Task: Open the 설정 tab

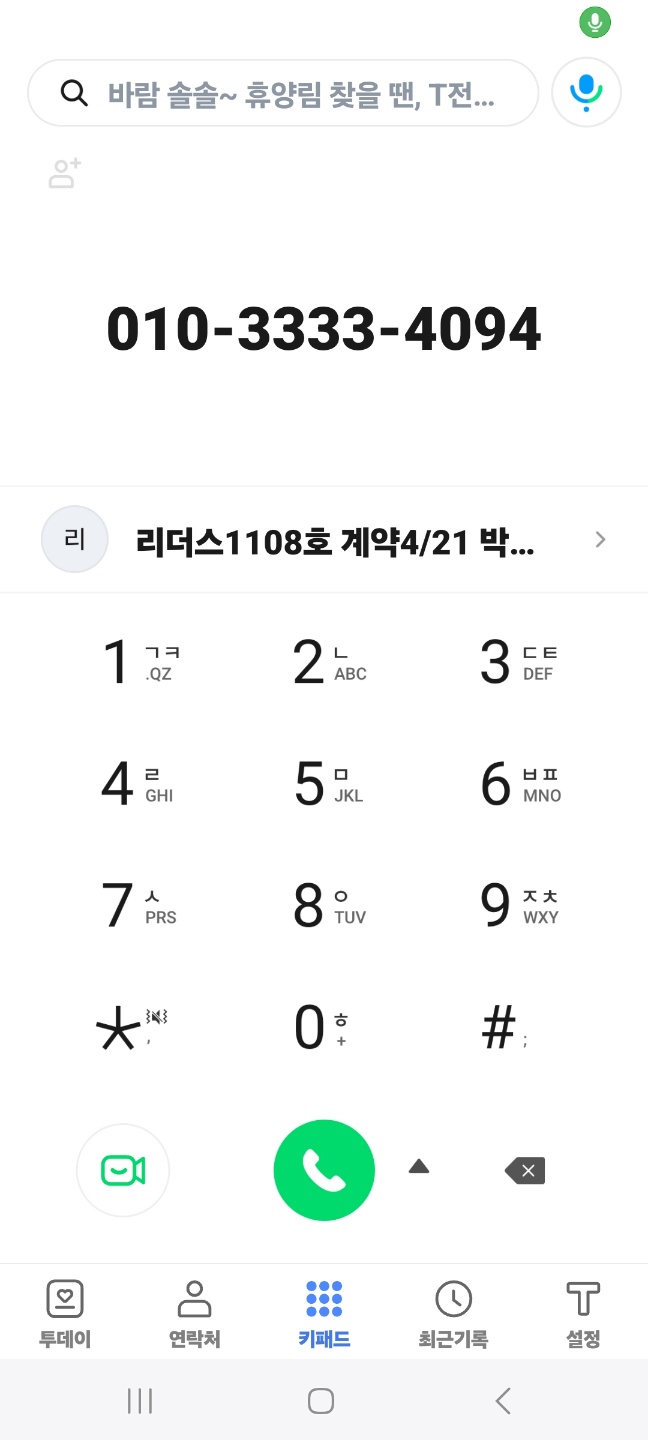Action: pyautogui.click(x=583, y=1313)
